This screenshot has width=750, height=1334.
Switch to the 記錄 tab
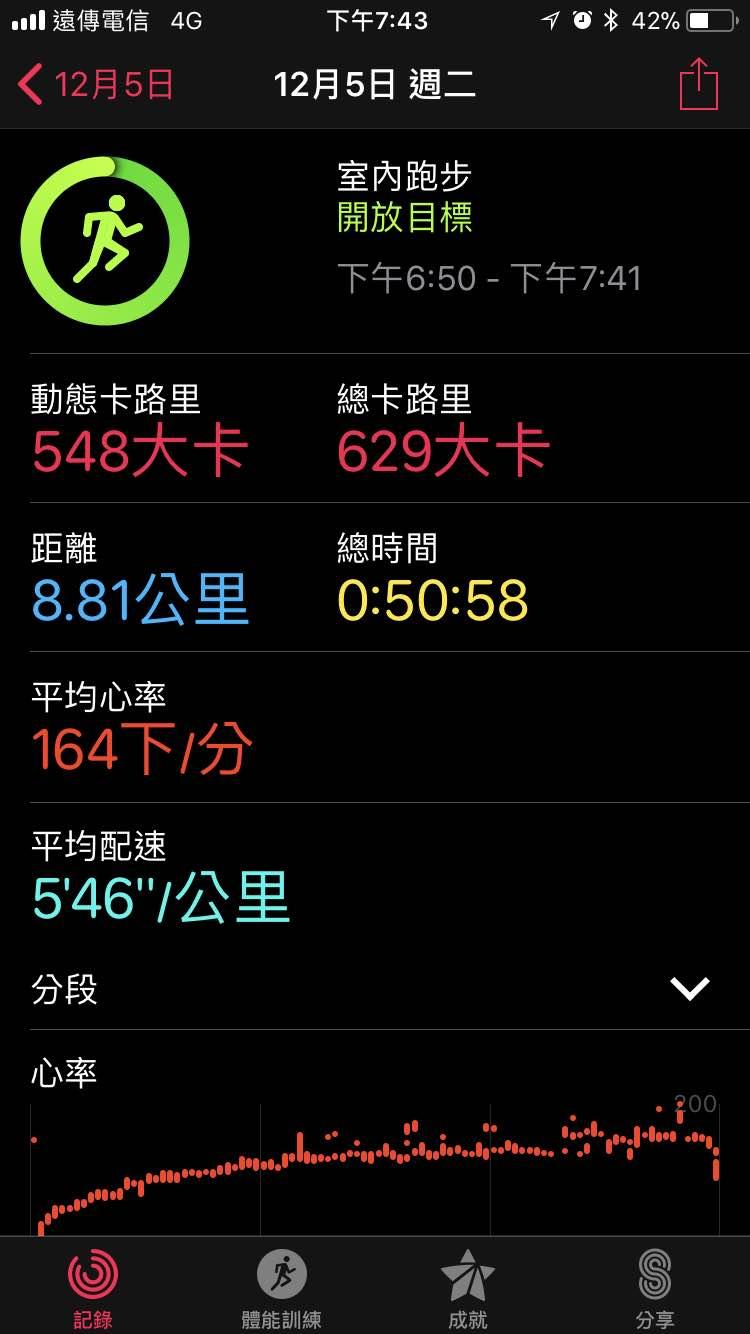(x=93, y=1288)
